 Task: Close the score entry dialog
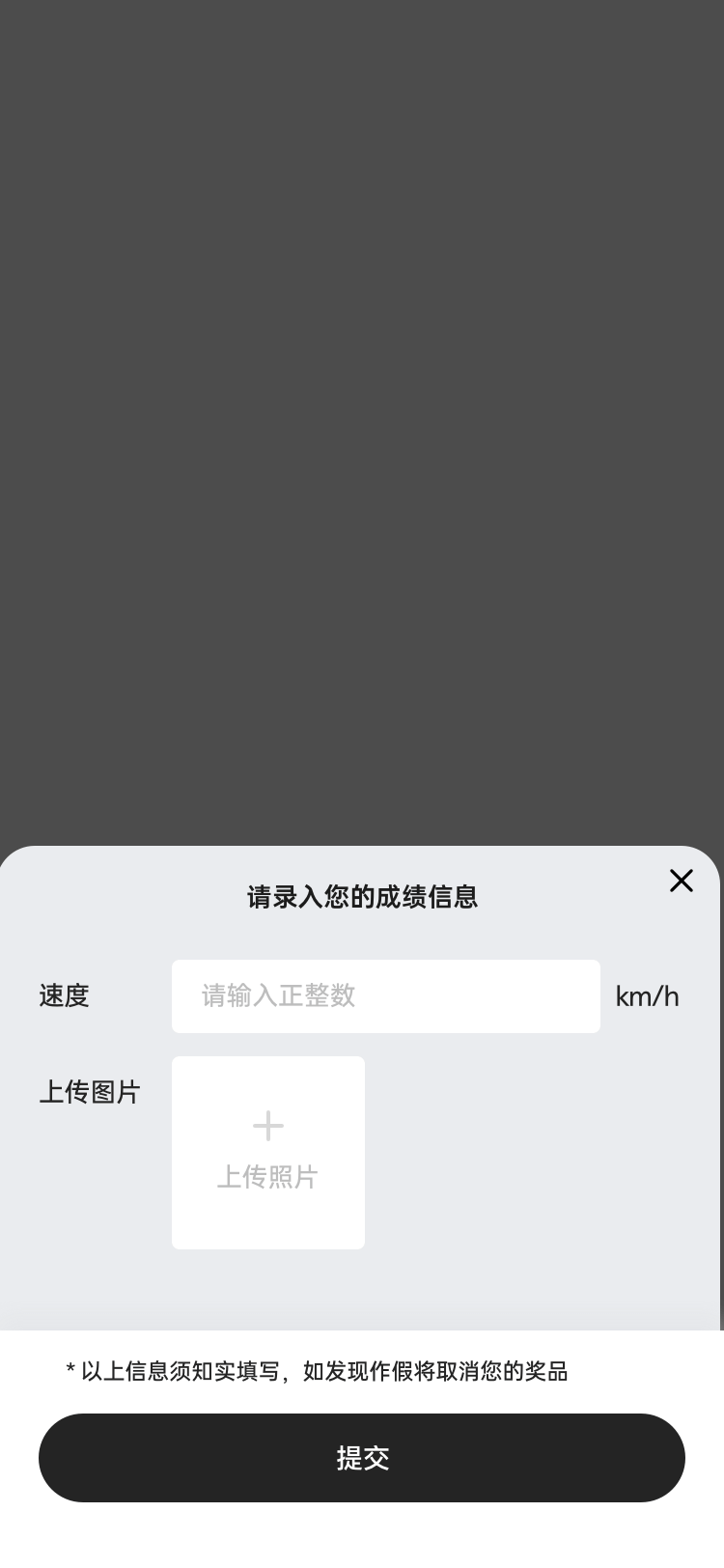point(682,881)
